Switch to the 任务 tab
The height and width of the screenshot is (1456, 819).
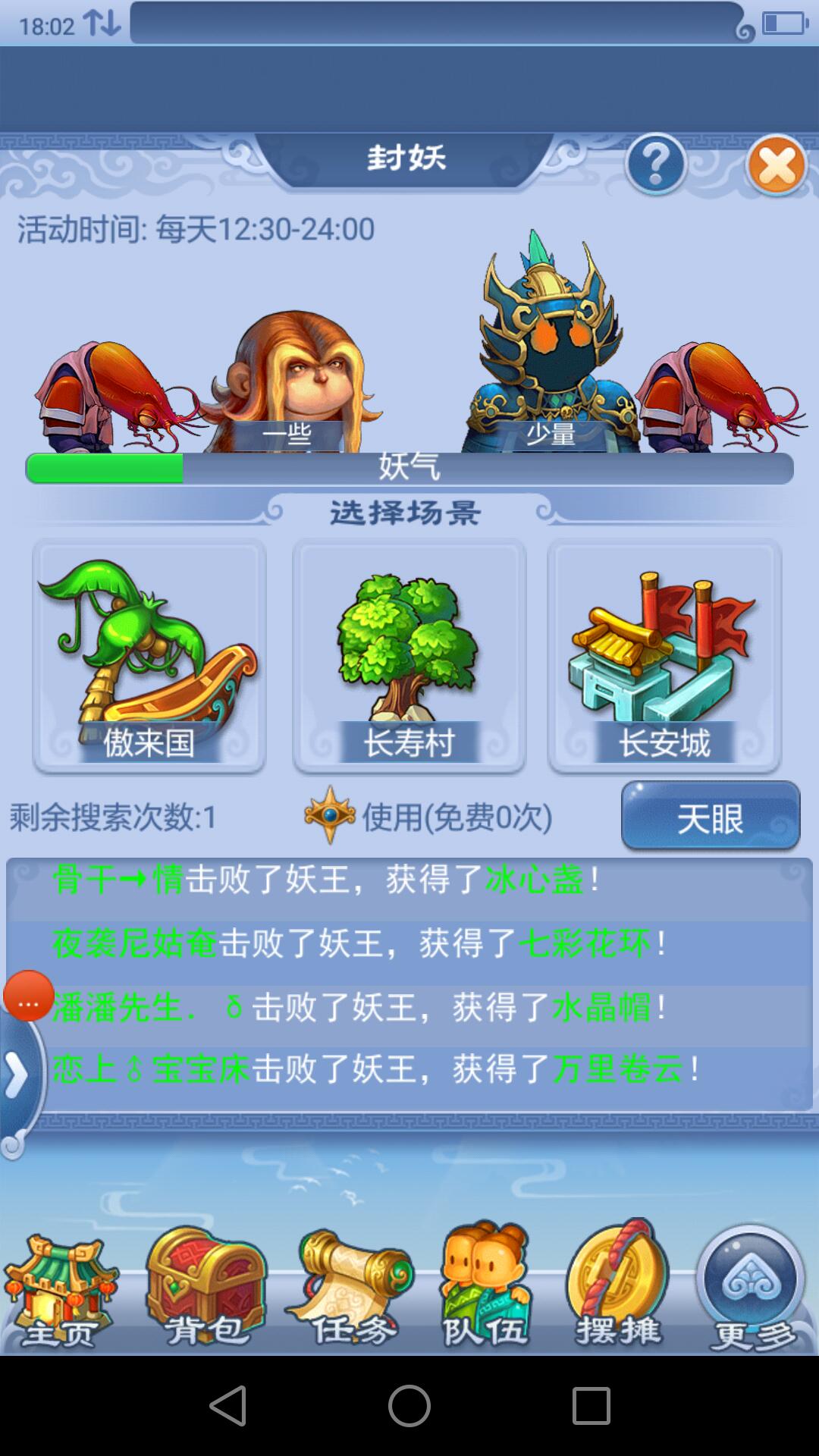[x=351, y=1291]
